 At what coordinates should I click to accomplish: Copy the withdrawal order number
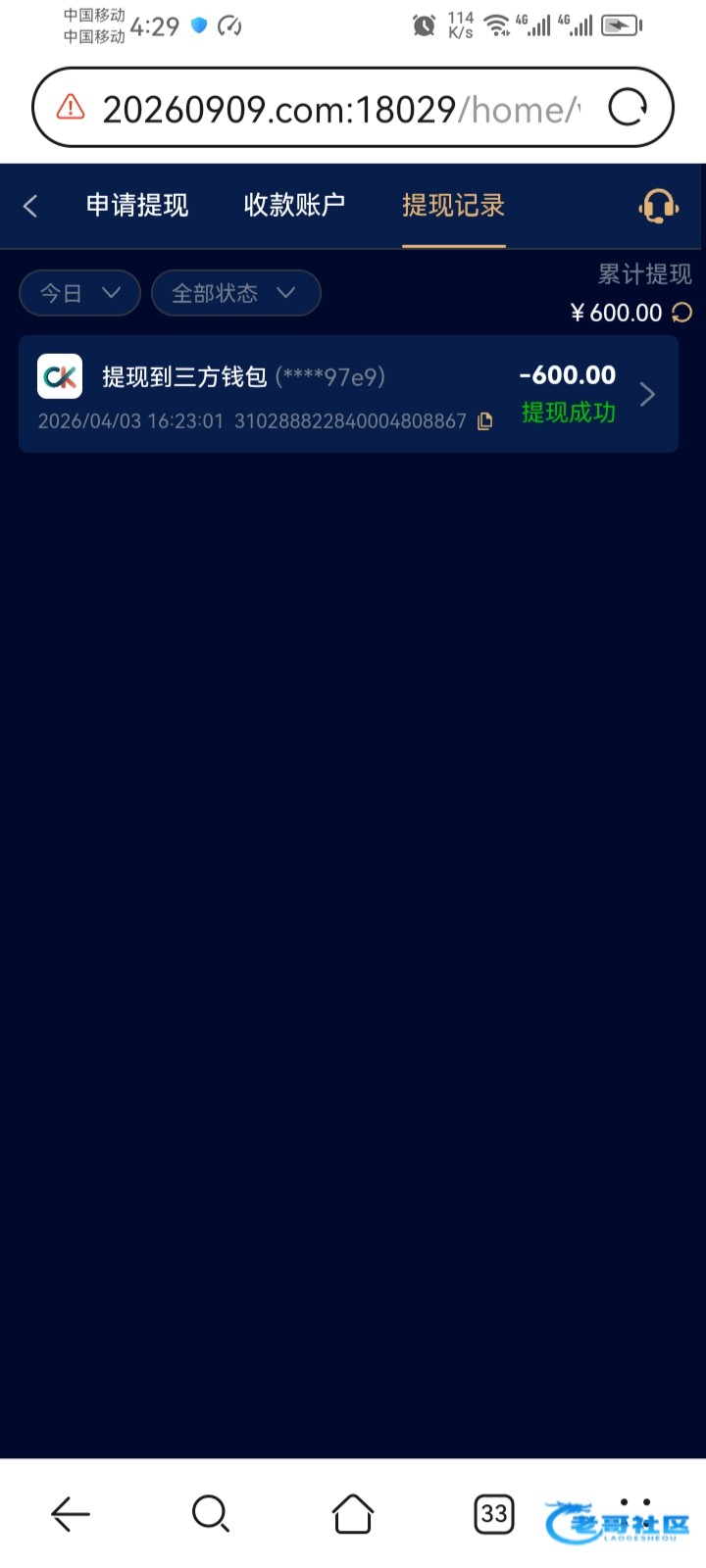point(484,421)
